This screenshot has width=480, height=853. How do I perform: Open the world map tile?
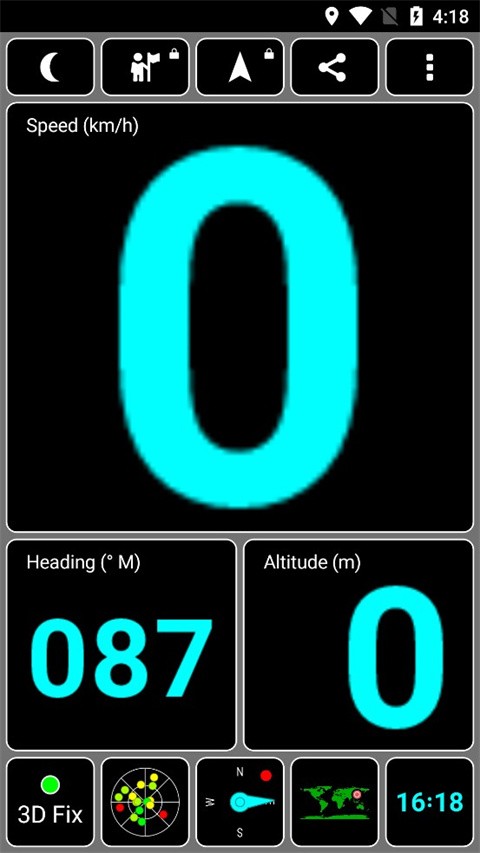335,801
